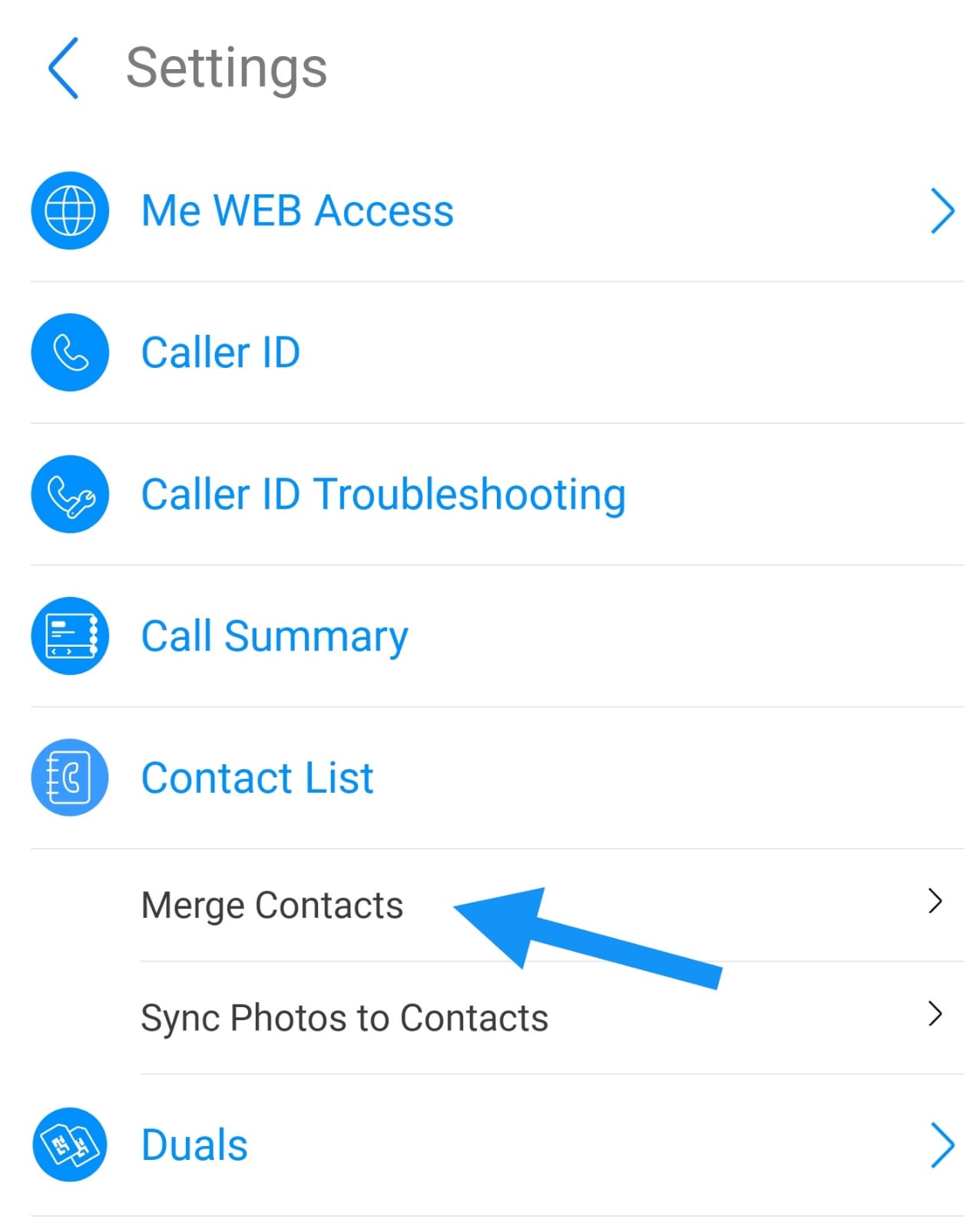Expand the Duals chevron
Viewport: 980px width, 1229px height.
943,1145
